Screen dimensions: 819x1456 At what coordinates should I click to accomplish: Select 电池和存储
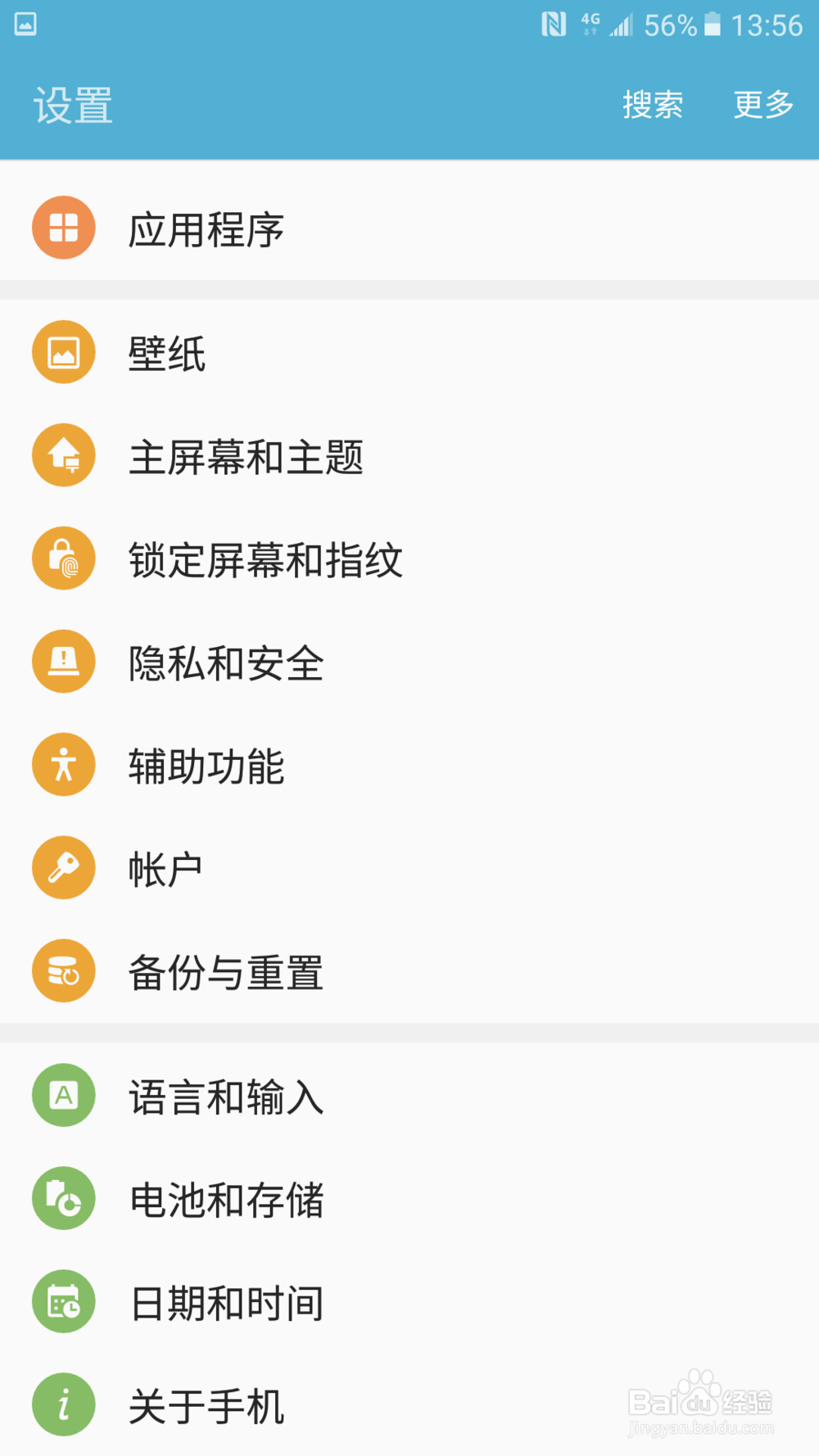(x=409, y=1199)
